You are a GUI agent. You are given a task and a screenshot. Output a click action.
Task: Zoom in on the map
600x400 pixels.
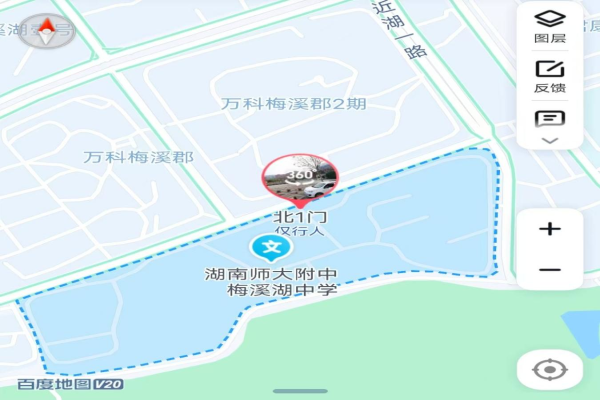549,228
